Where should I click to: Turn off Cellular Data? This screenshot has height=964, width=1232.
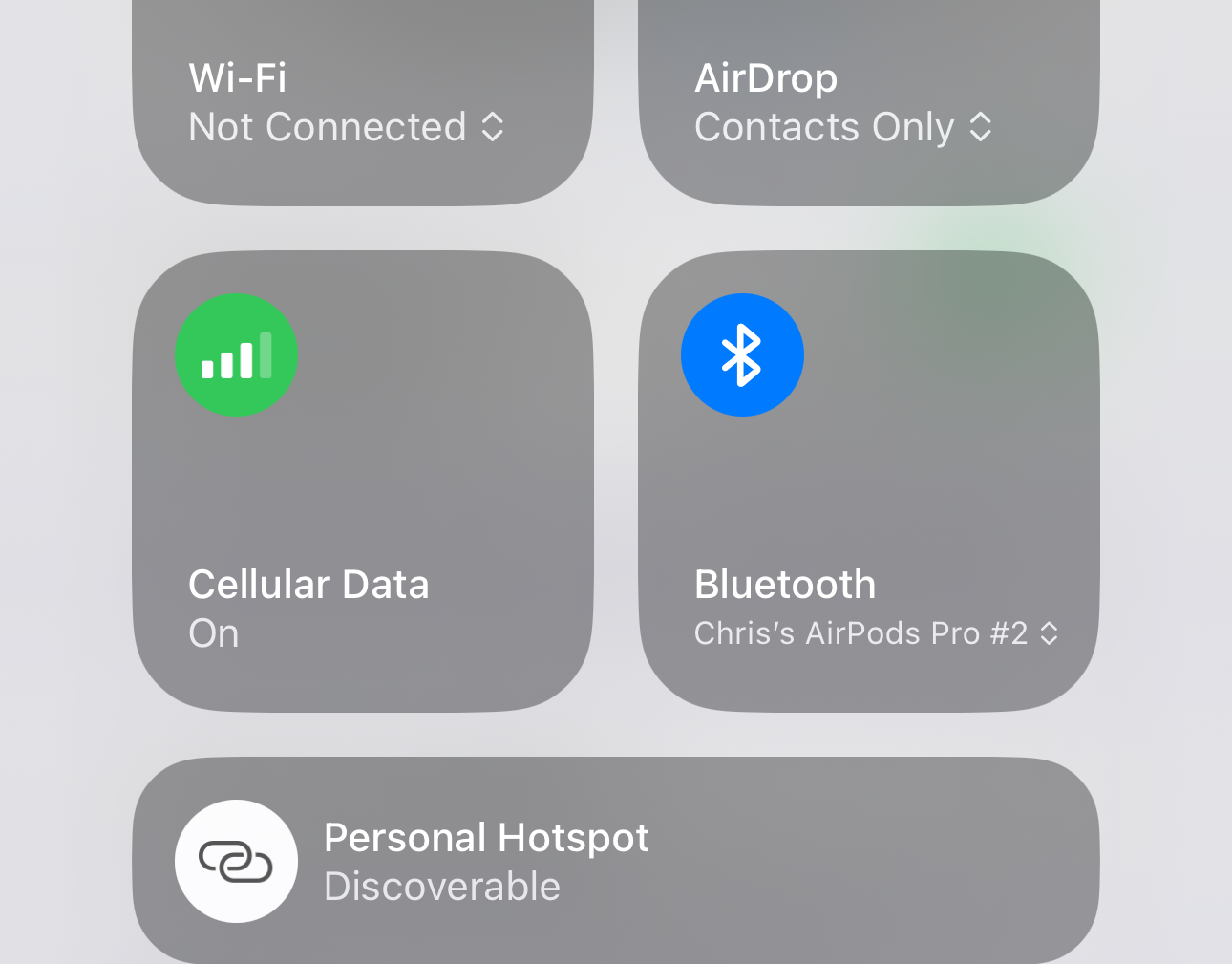(236, 355)
